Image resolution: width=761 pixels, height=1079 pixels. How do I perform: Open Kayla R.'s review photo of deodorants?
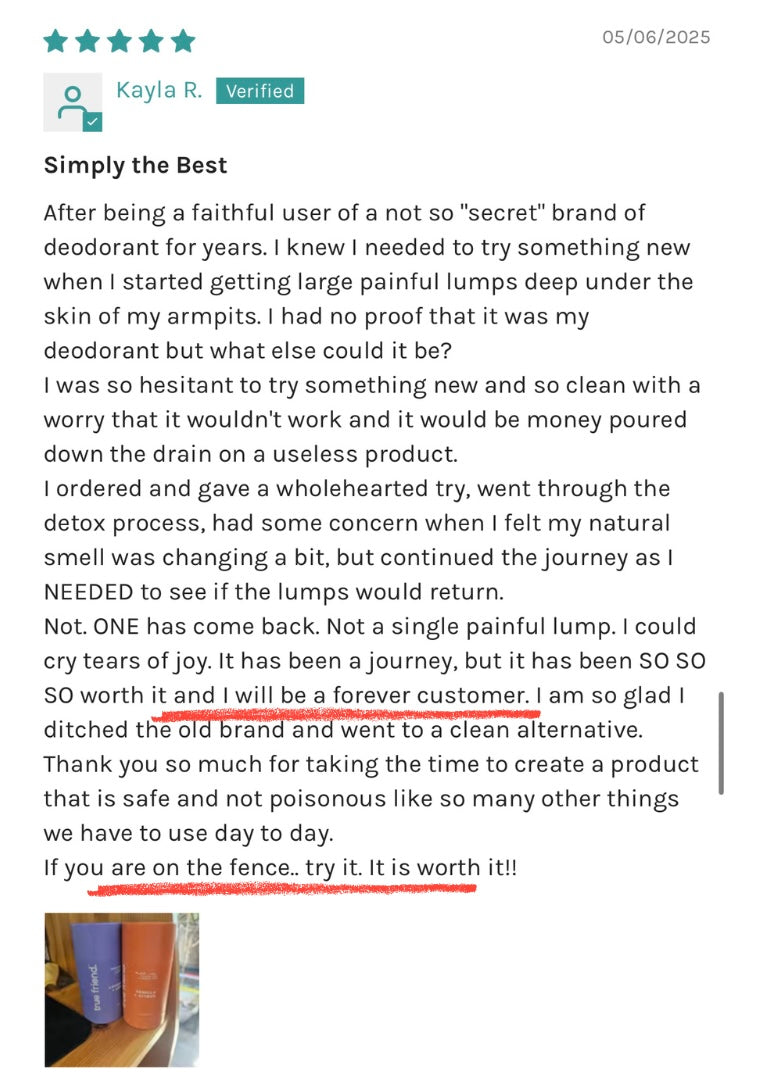121,989
